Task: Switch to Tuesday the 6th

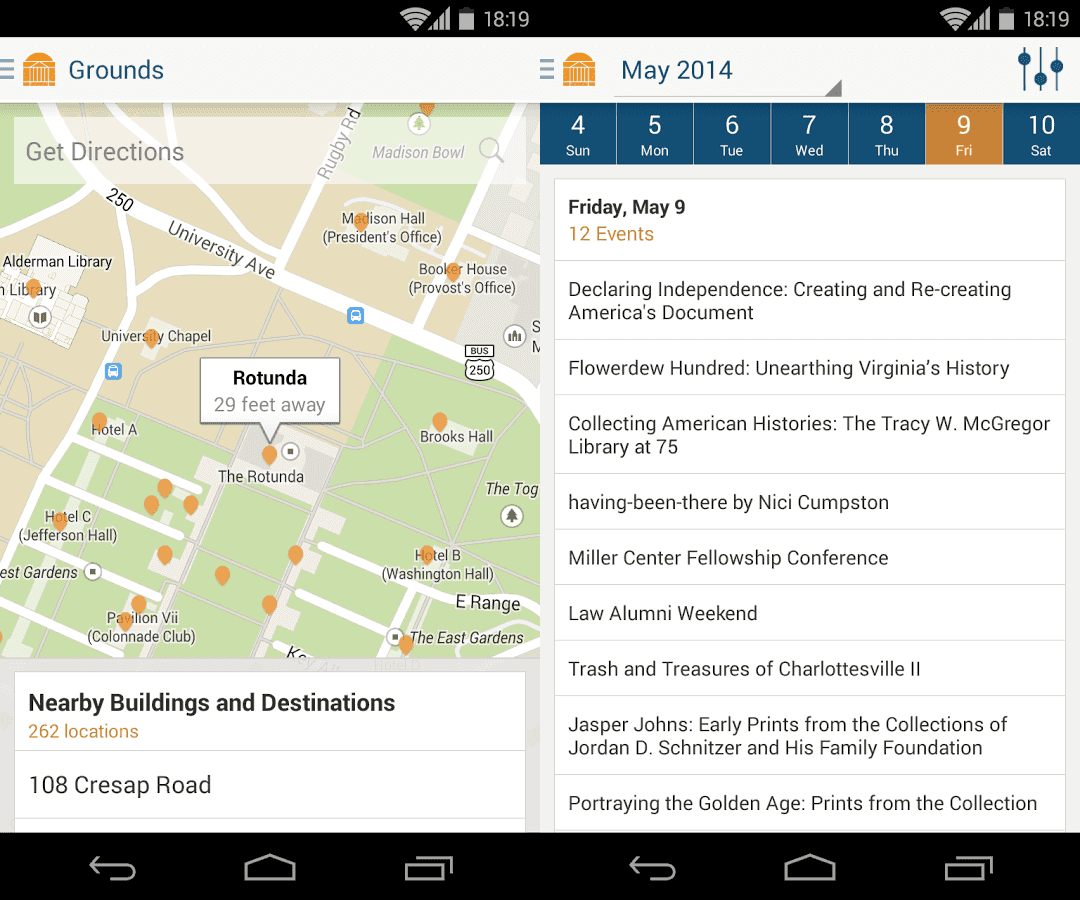Action: click(x=732, y=135)
